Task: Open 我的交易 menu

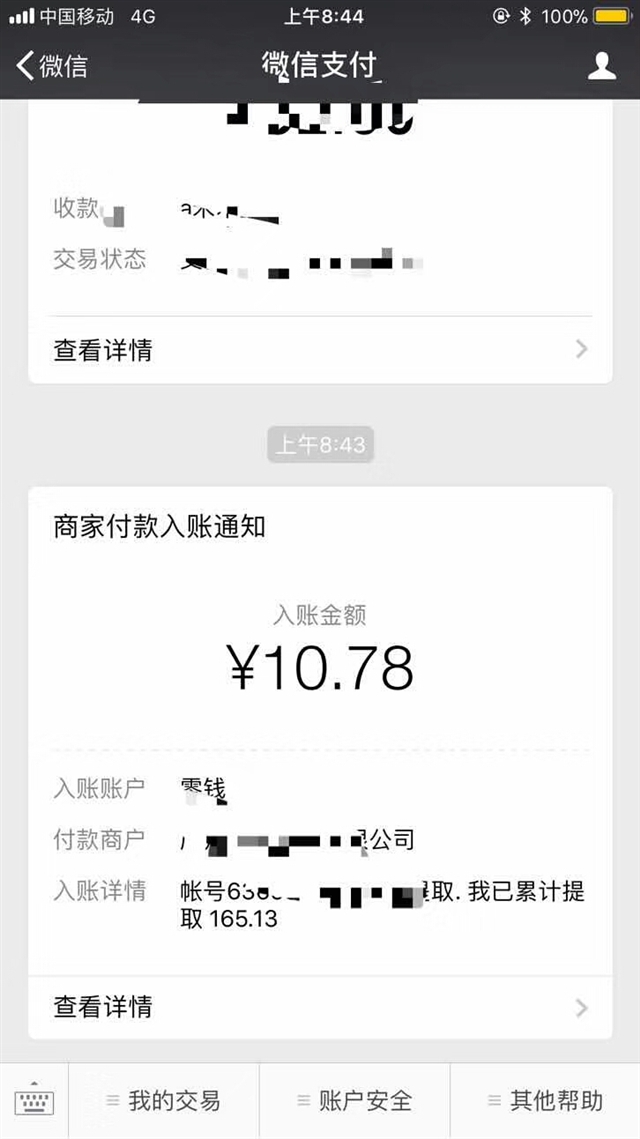Action: [163, 1101]
